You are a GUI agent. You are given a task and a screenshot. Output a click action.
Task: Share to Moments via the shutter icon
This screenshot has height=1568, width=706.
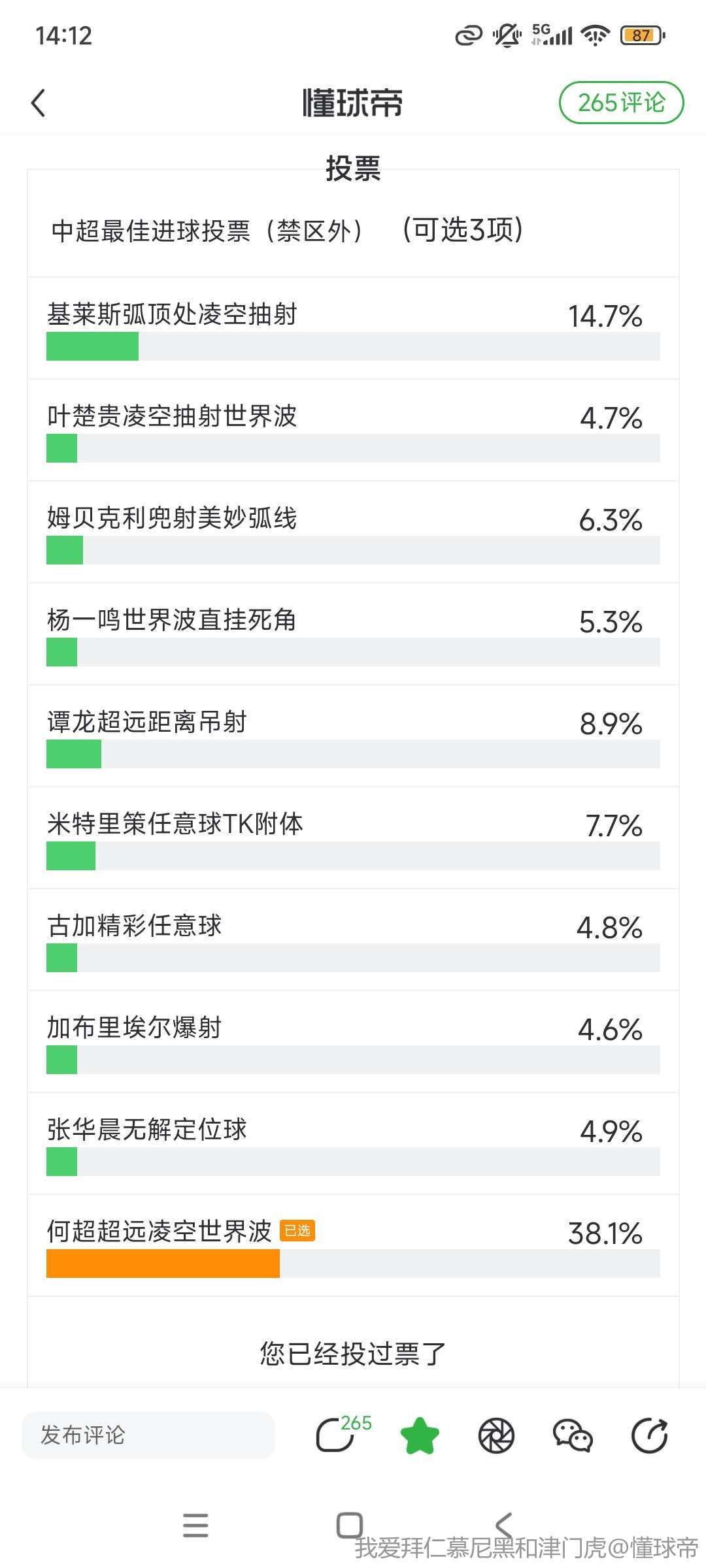(496, 1435)
